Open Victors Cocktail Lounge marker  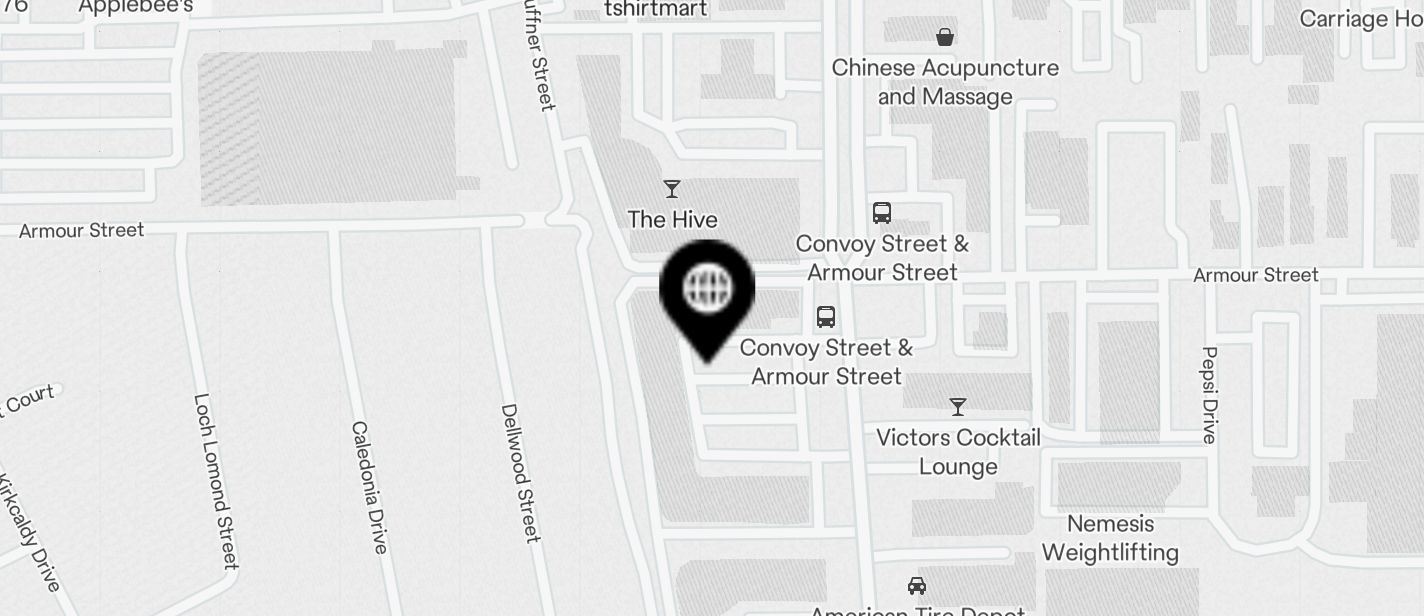958,407
